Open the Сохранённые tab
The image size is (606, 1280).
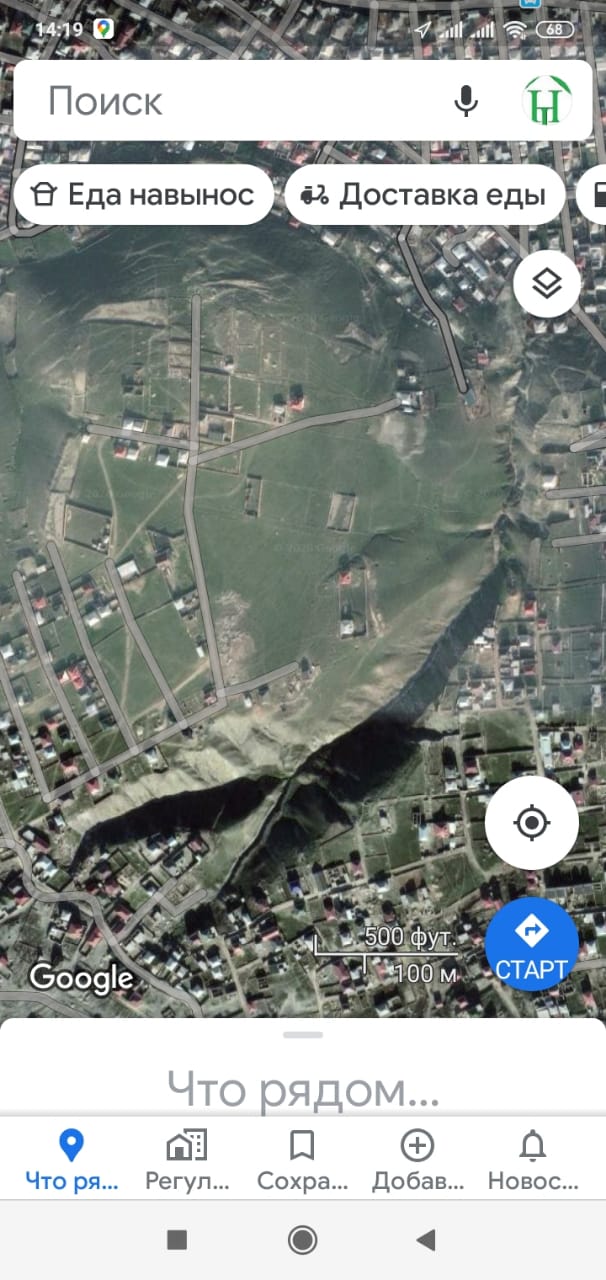click(302, 1160)
